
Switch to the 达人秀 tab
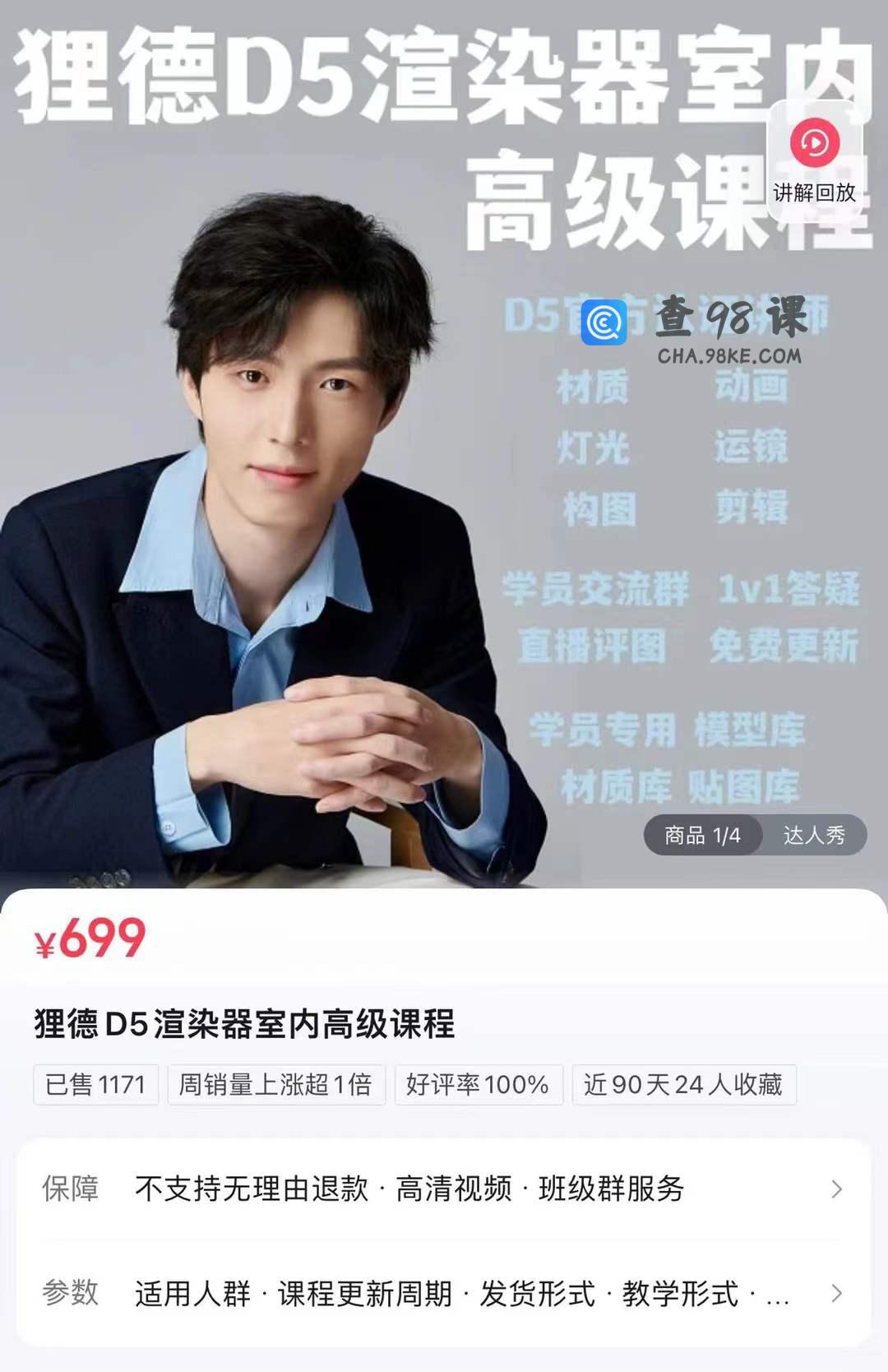coord(813,836)
